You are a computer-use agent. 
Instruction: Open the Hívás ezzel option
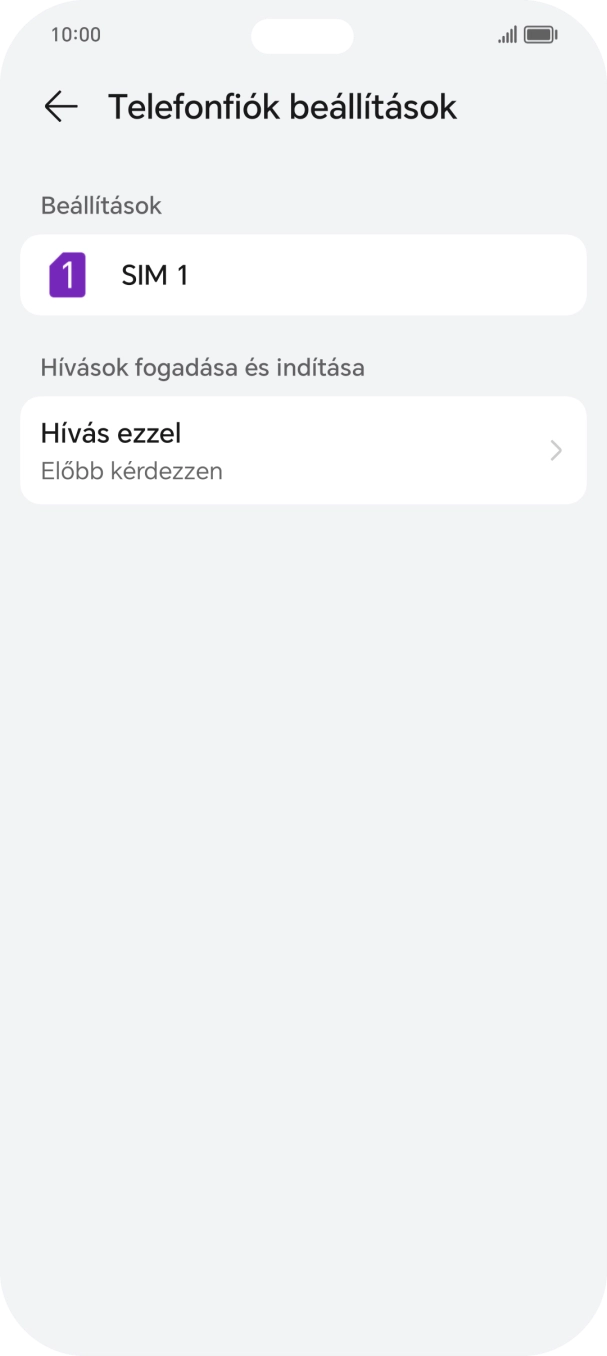[x=303, y=450]
